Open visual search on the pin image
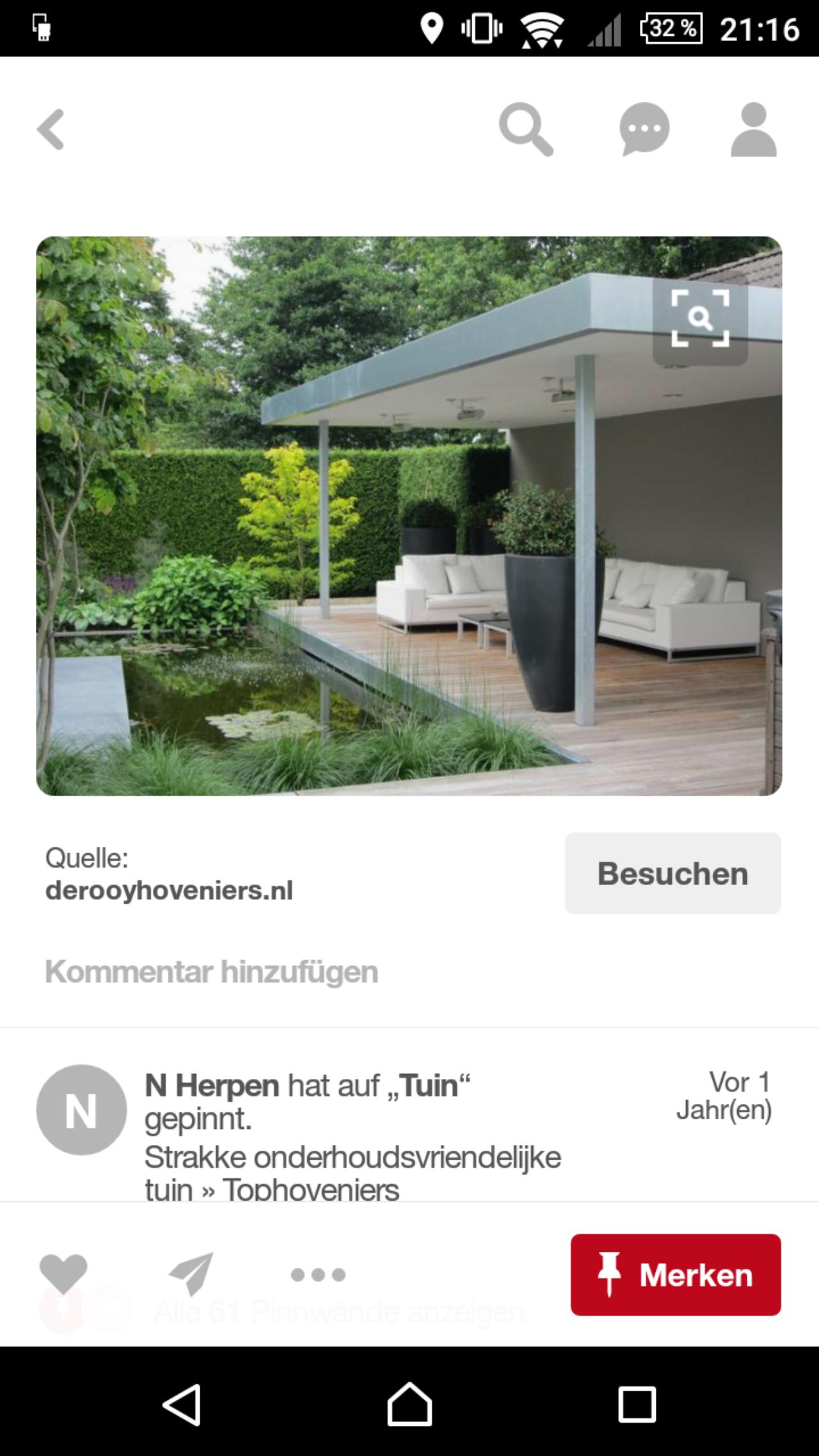This screenshot has width=819, height=1456. [700, 318]
